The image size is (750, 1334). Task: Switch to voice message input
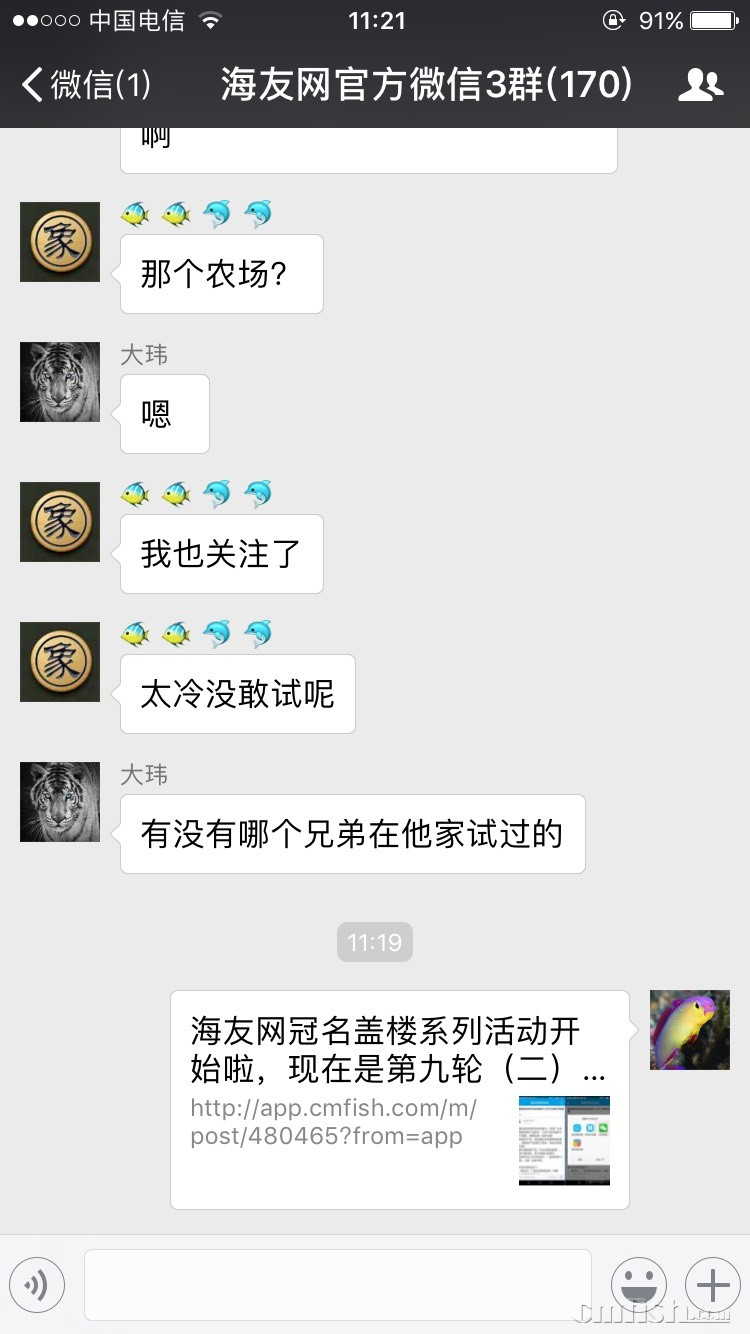pos(37,1285)
